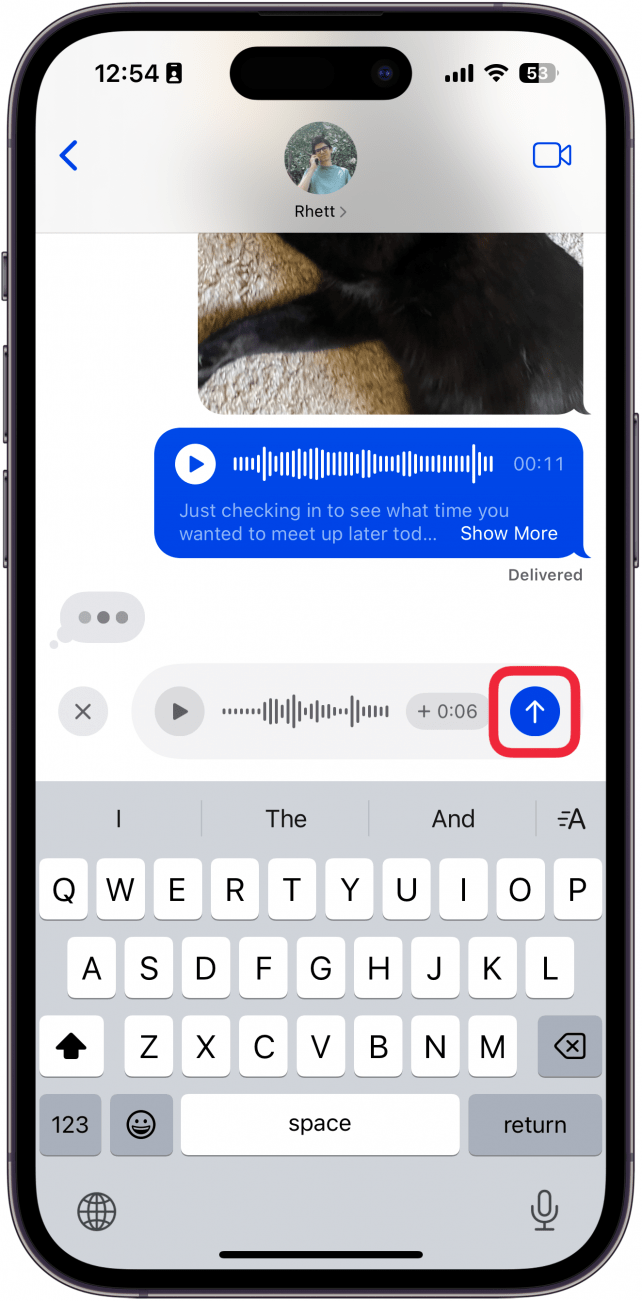642x1301 pixels.
Task: Send the recorded audio message
Action: [535, 712]
